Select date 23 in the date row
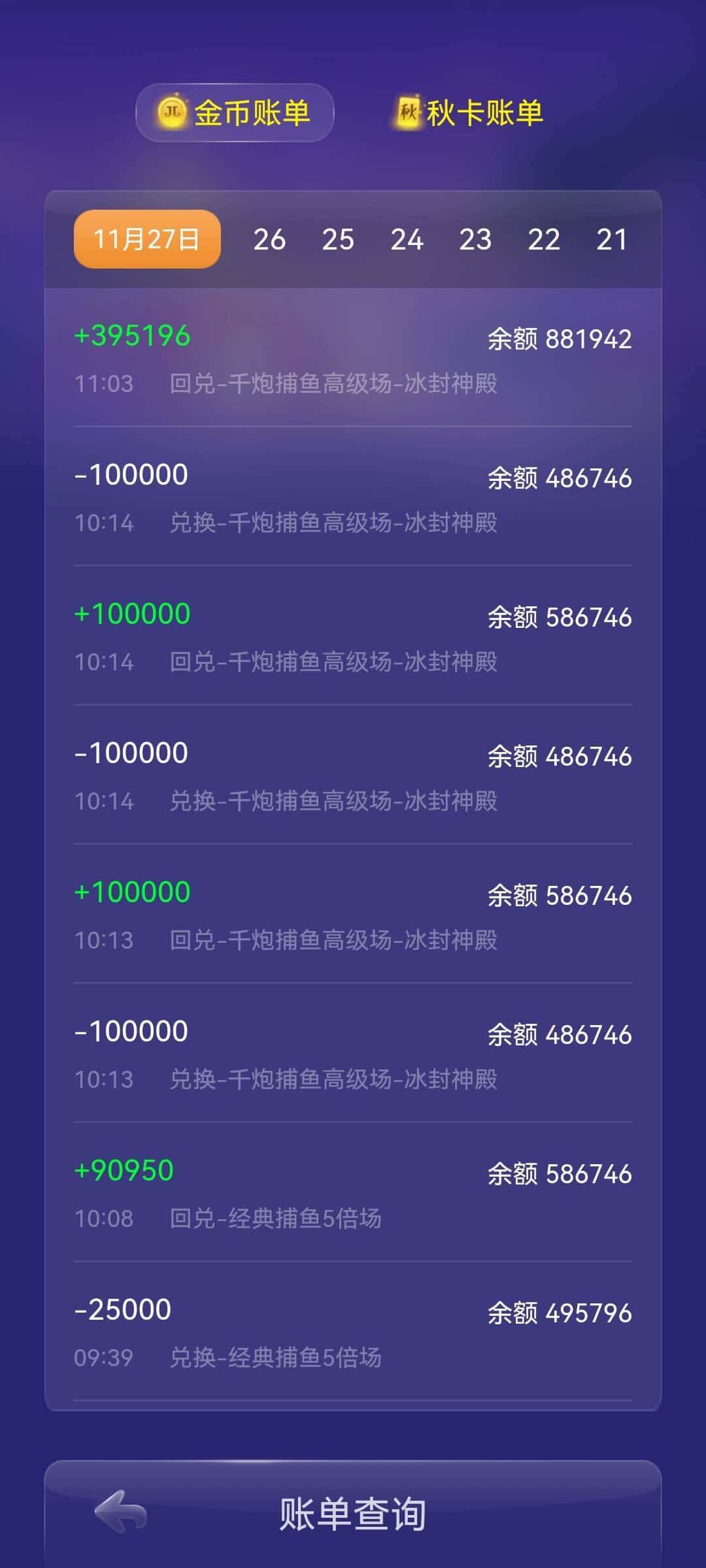The width and height of the screenshot is (706, 1568). coord(476,240)
